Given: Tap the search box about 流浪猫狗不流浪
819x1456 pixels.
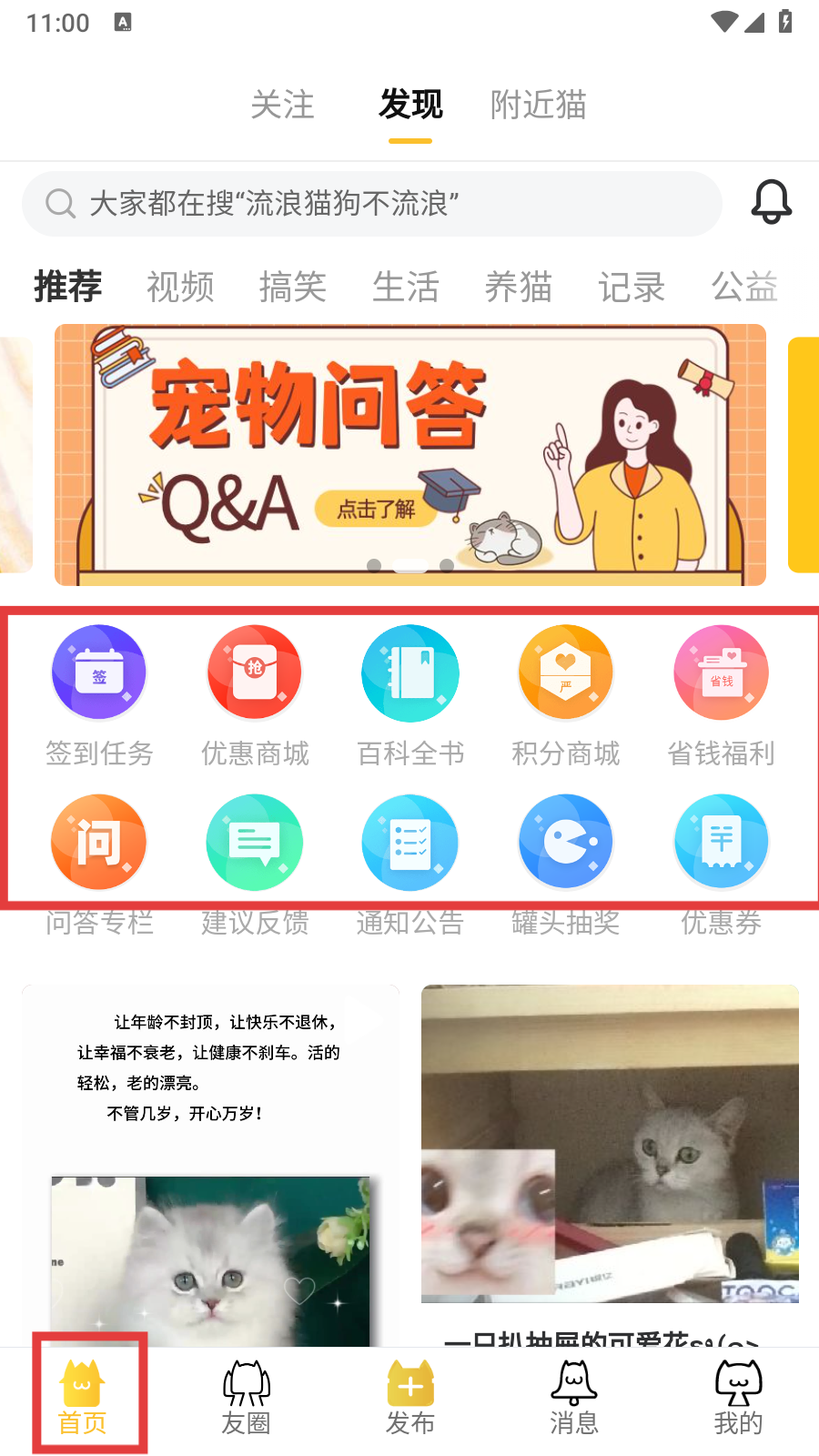Looking at the screenshot, I should tap(371, 204).
